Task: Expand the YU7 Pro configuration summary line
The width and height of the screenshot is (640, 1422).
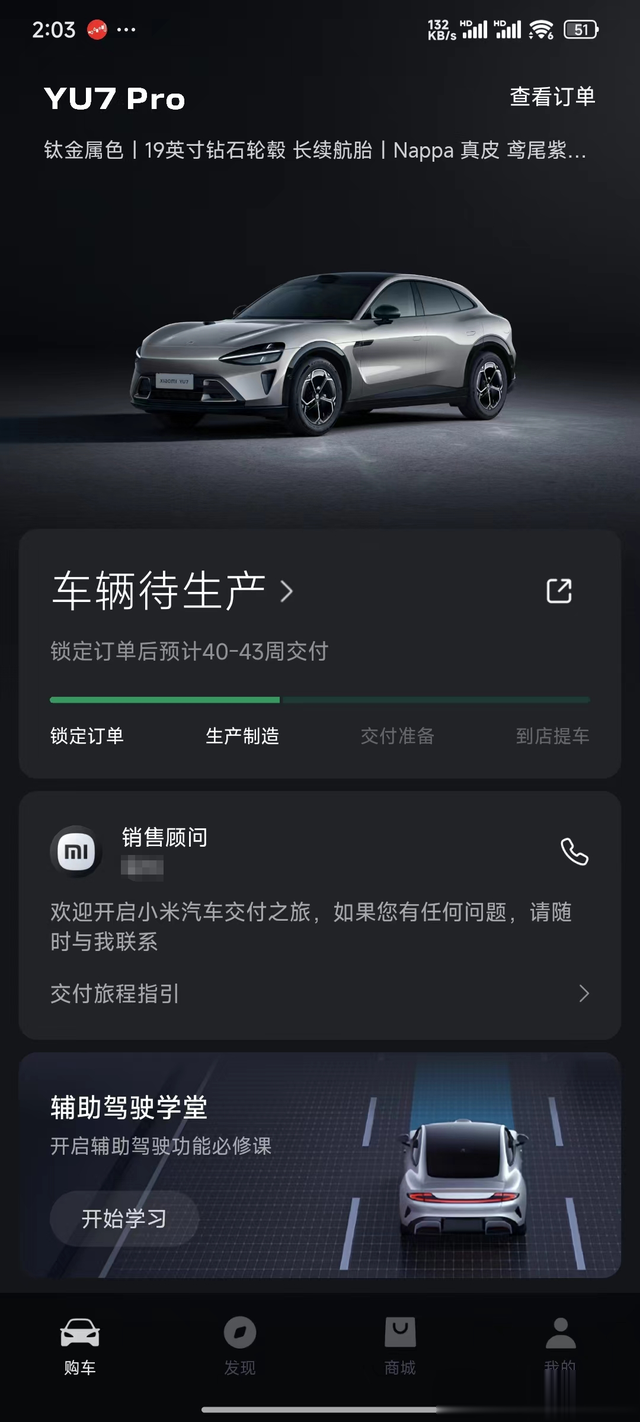Action: [x=315, y=150]
